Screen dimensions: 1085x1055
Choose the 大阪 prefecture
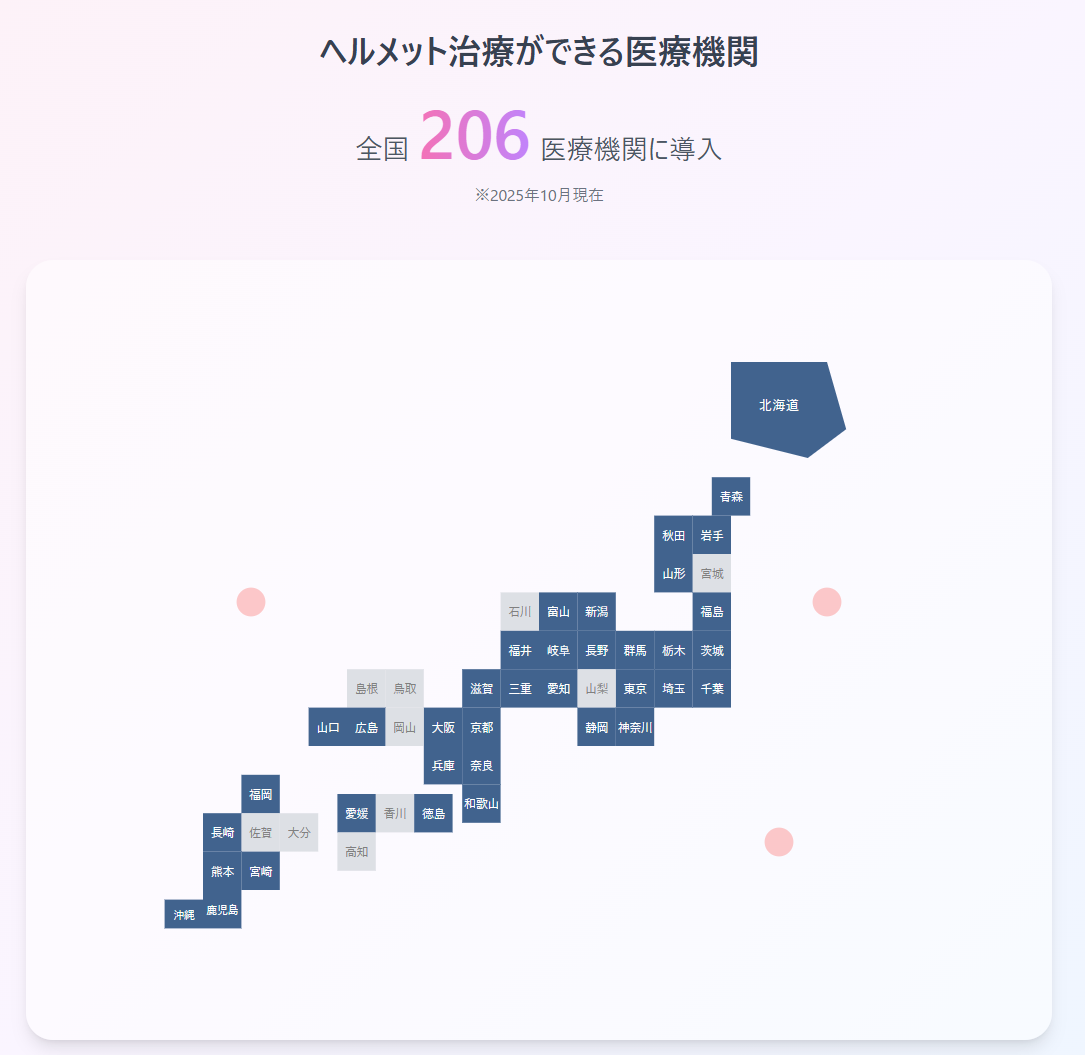click(x=443, y=727)
